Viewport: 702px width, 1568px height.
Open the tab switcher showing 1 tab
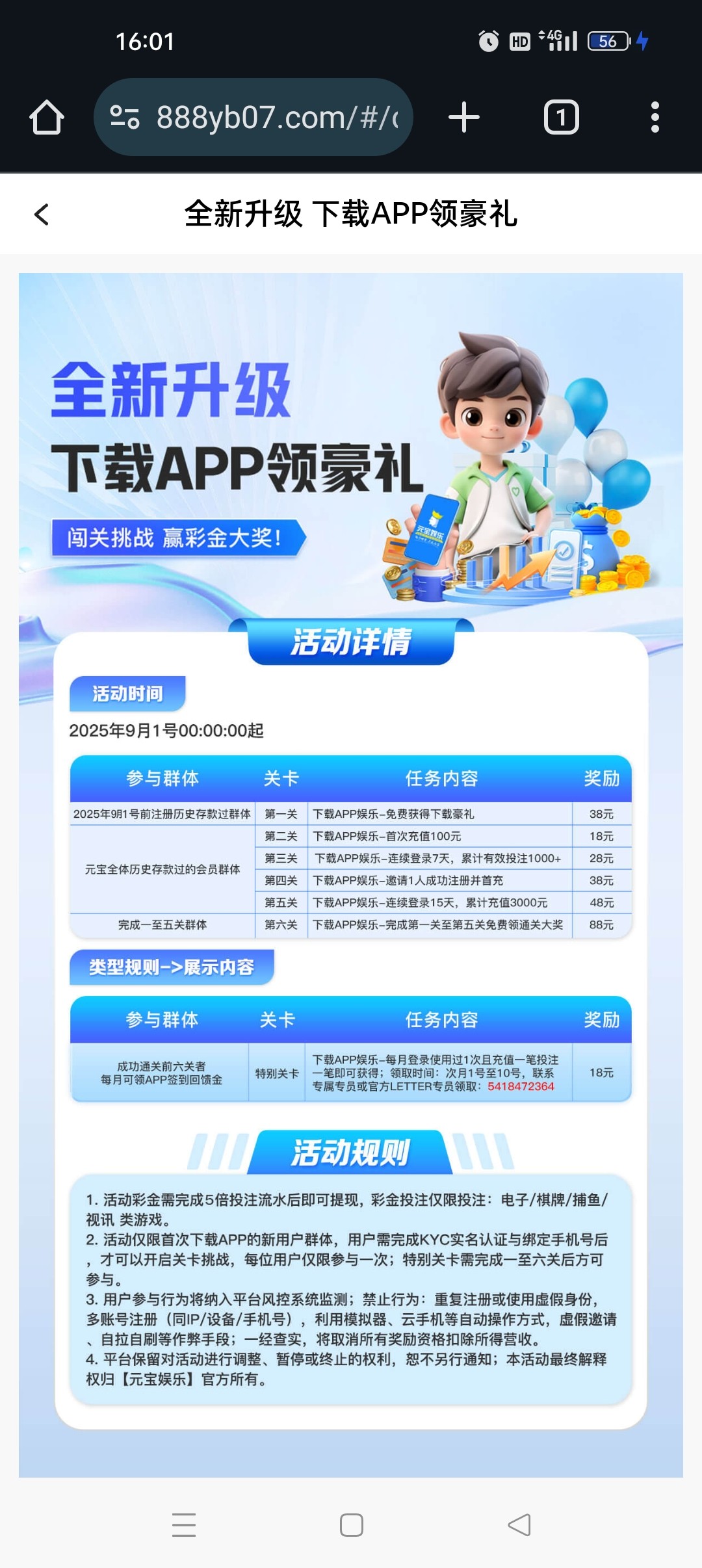(x=561, y=118)
